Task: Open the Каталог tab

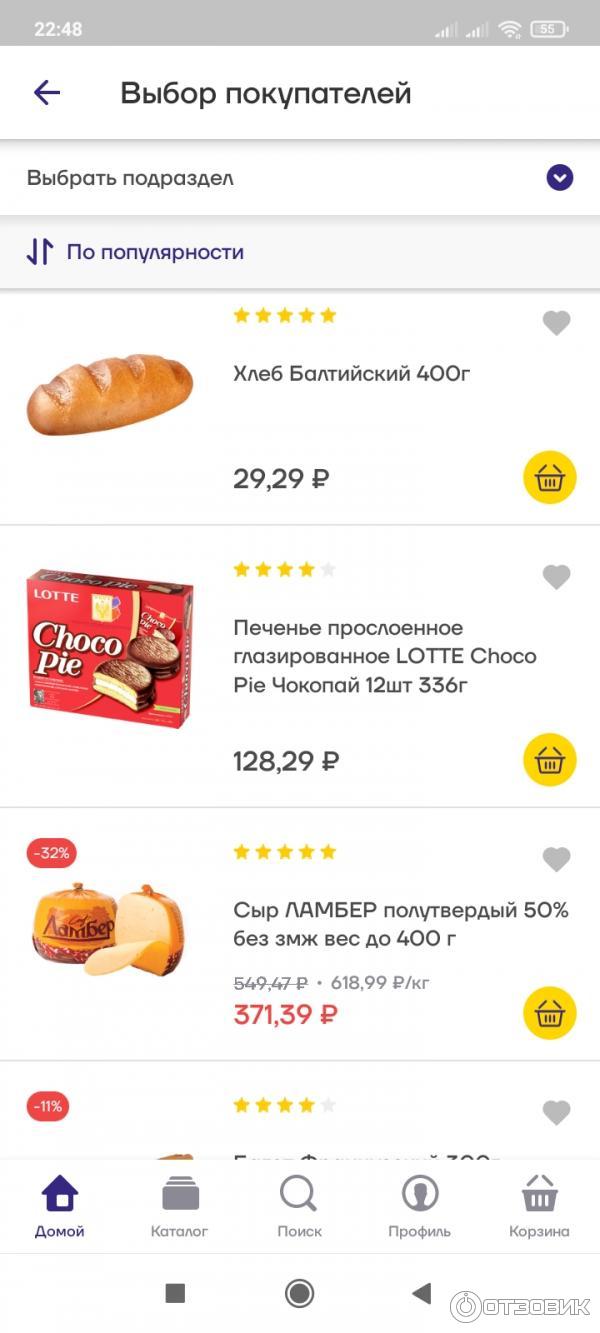Action: (x=180, y=1206)
